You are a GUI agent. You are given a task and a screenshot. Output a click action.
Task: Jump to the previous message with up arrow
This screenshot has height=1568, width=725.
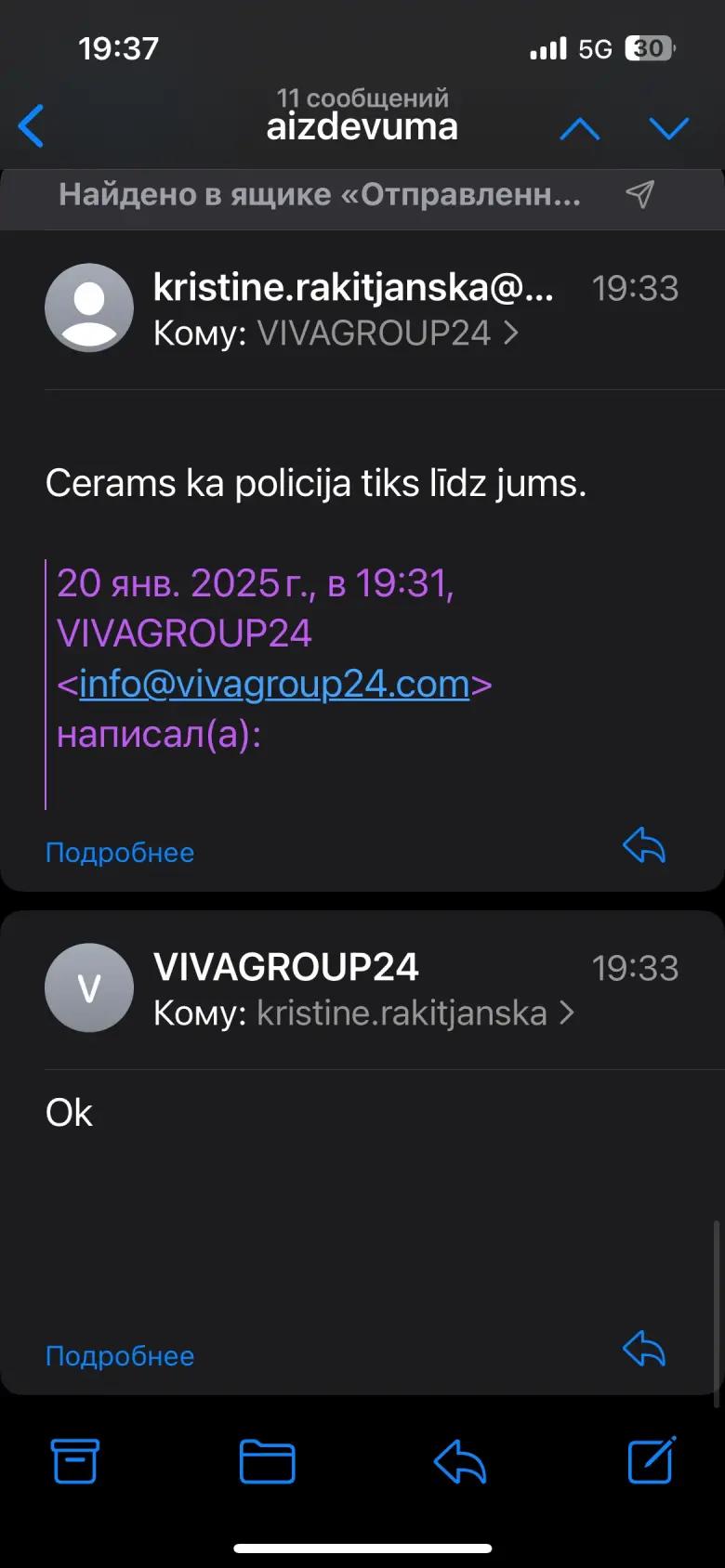[x=580, y=128]
